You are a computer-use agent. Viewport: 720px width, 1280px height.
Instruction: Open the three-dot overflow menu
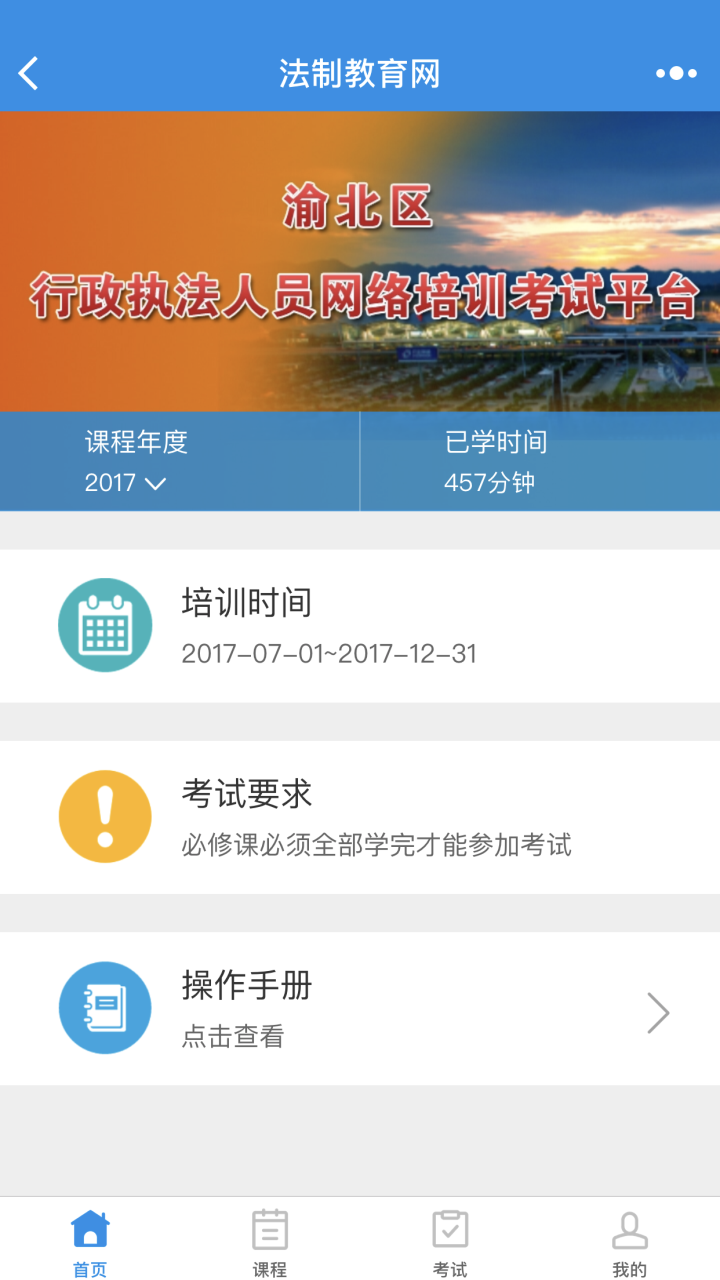click(676, 73)
